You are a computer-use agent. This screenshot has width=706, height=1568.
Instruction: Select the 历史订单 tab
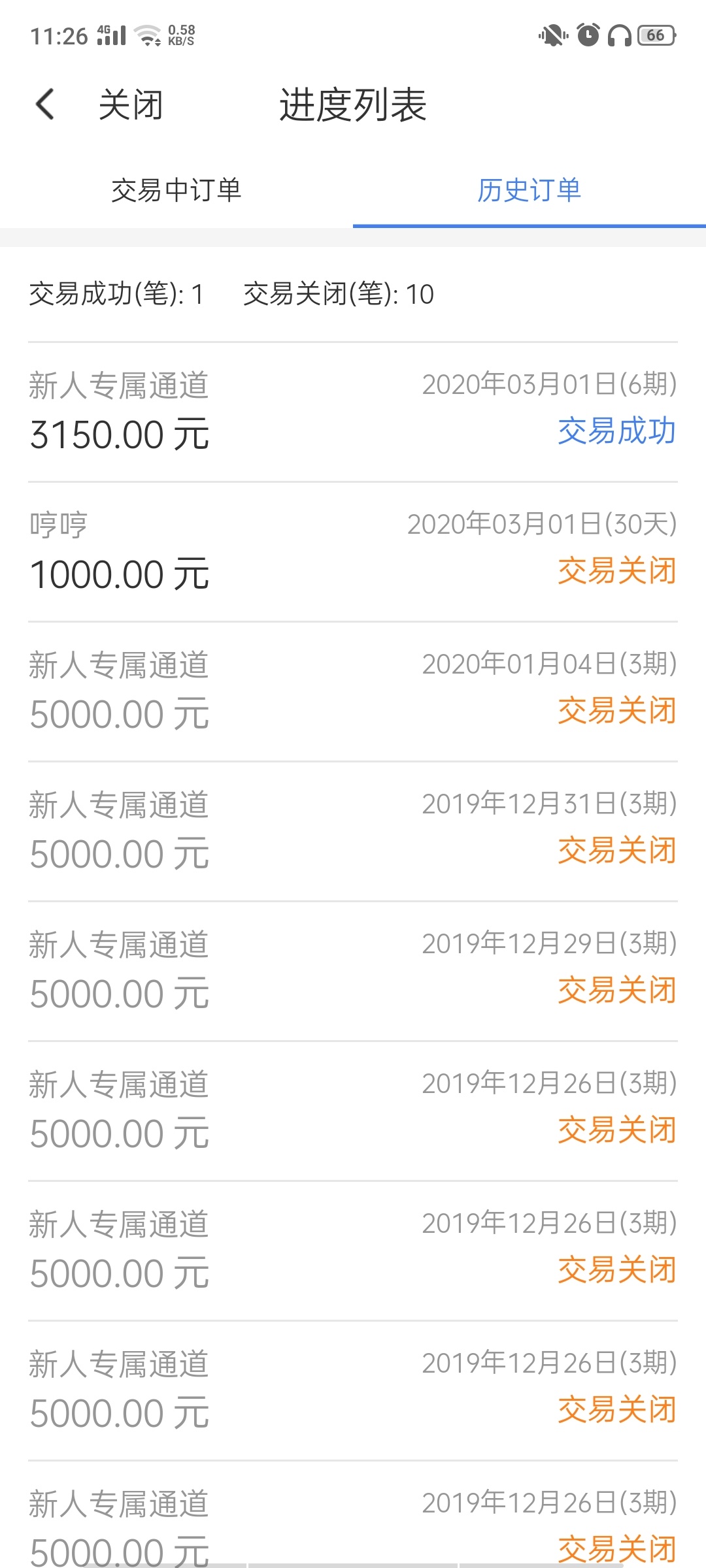[529, 190]
